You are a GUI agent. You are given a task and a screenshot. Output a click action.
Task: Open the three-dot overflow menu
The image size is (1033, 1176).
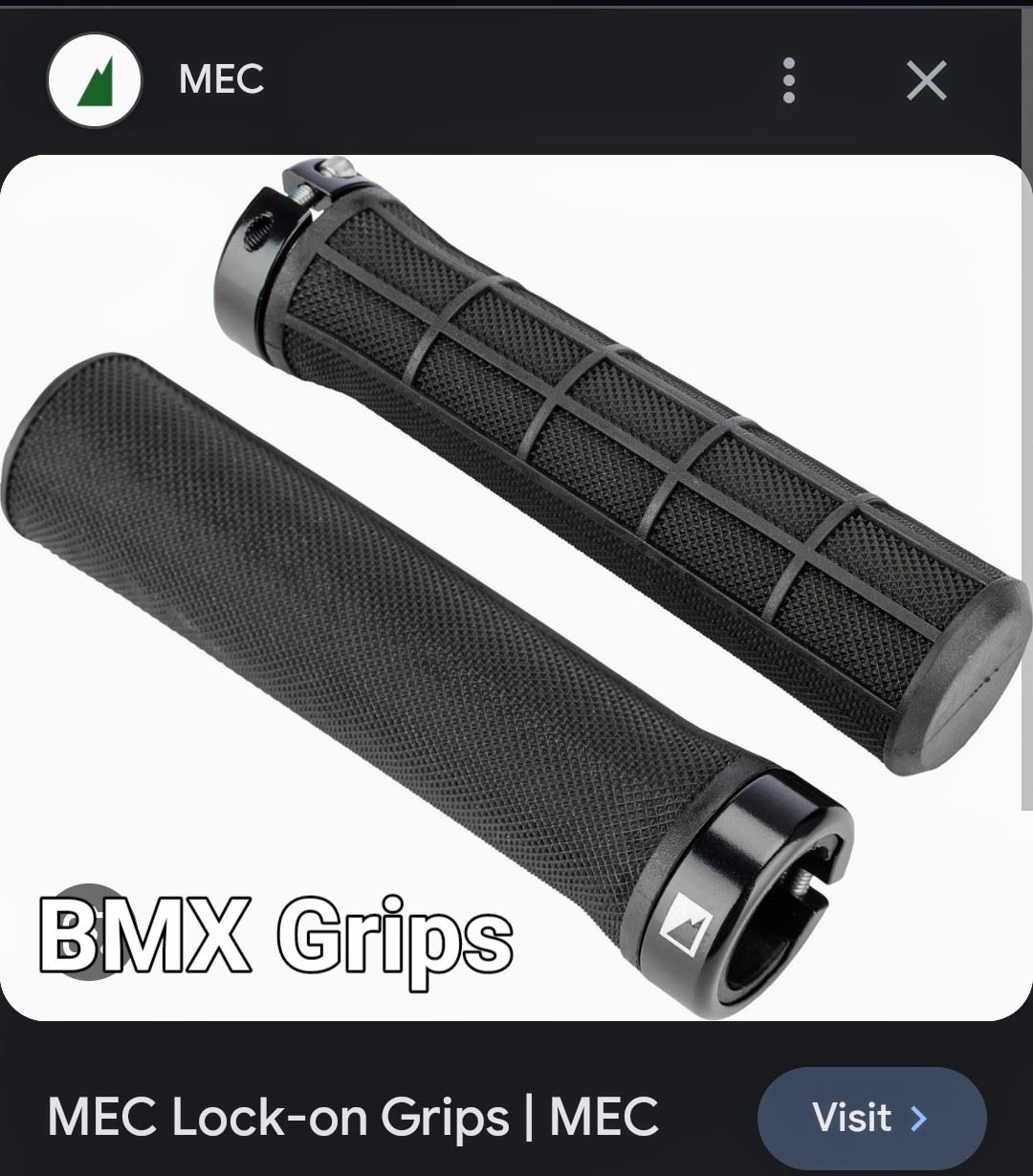[x=788, y=80]
